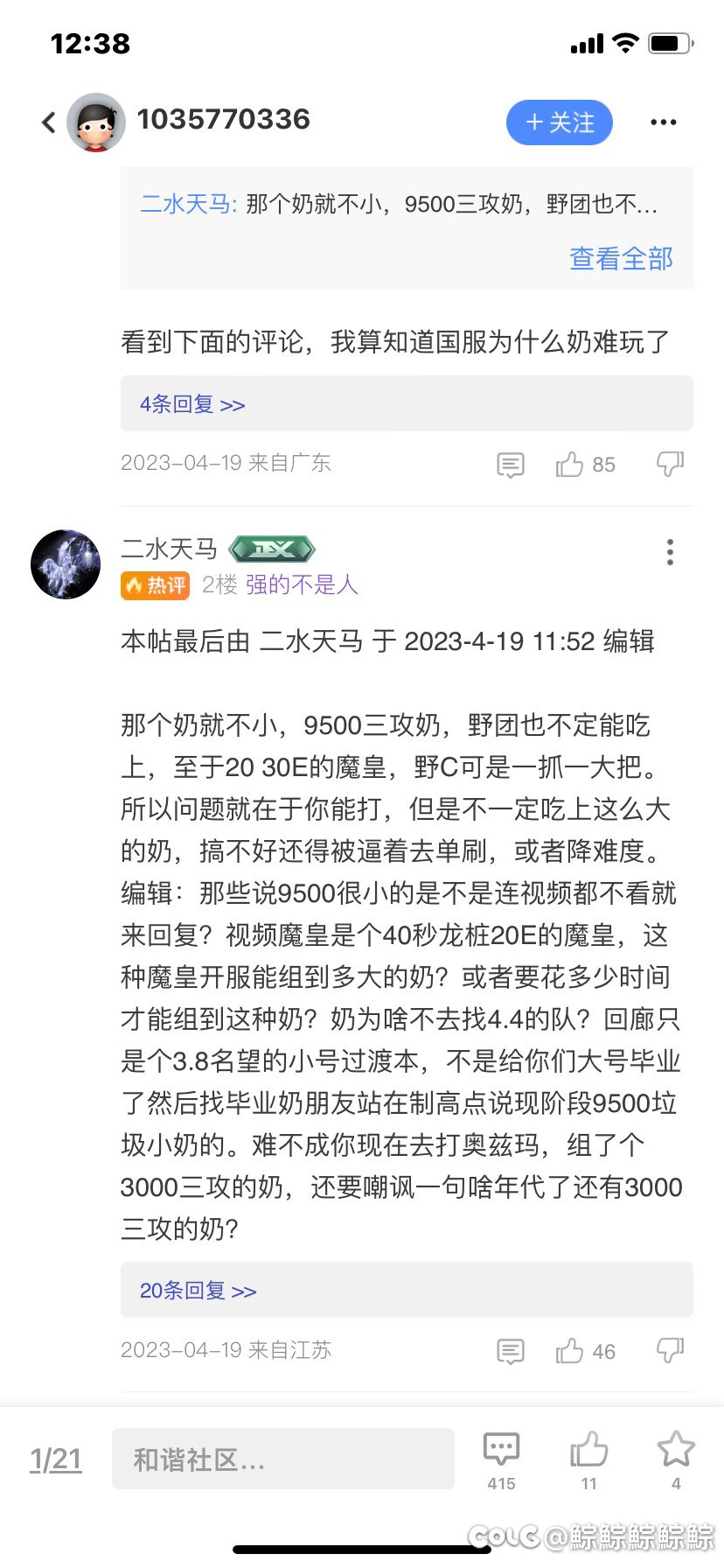
Task: View all 415 comments
Action: click(501, 1460)
